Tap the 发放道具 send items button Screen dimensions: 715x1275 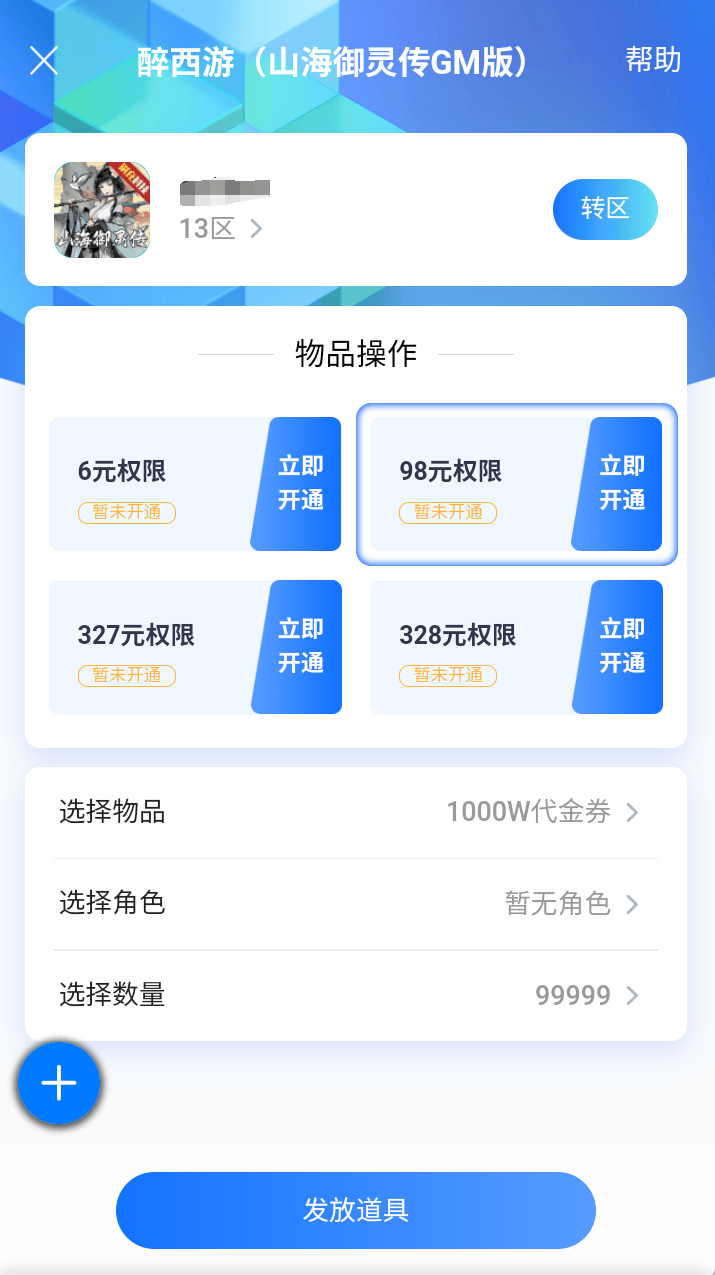click(x=355, y=1210)
